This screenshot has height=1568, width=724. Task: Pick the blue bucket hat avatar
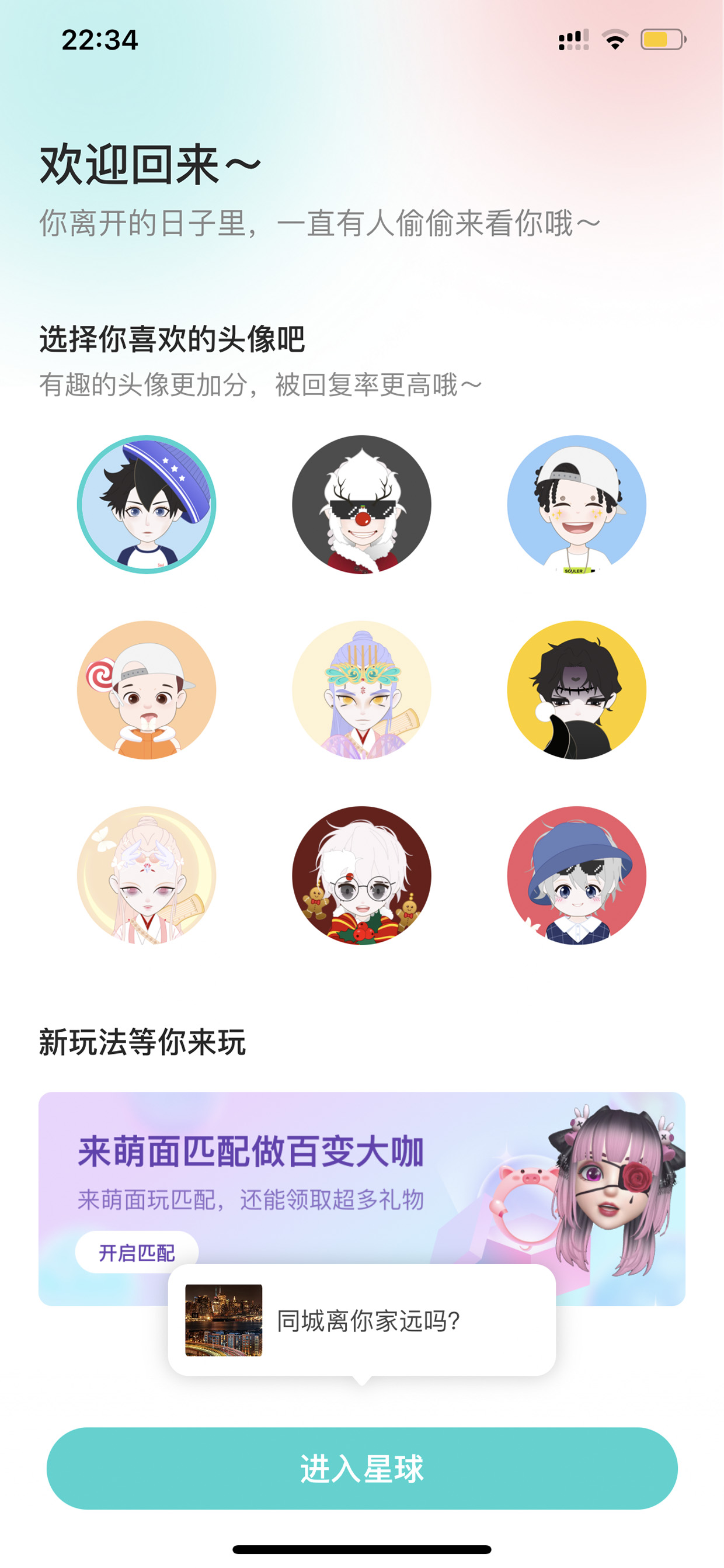pos(577,875)
